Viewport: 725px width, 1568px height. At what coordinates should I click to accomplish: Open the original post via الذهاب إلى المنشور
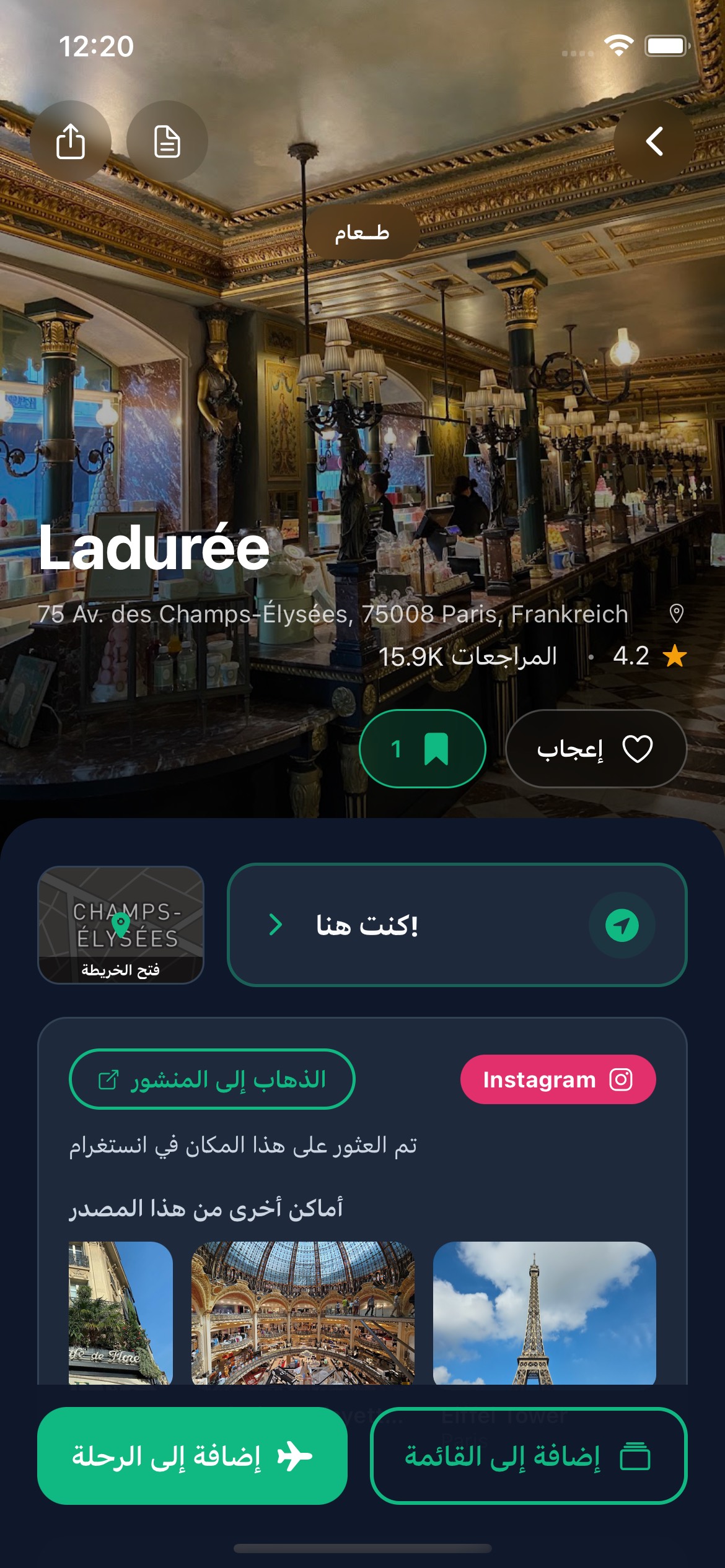pyautogui.click(x=212, y=1079)
